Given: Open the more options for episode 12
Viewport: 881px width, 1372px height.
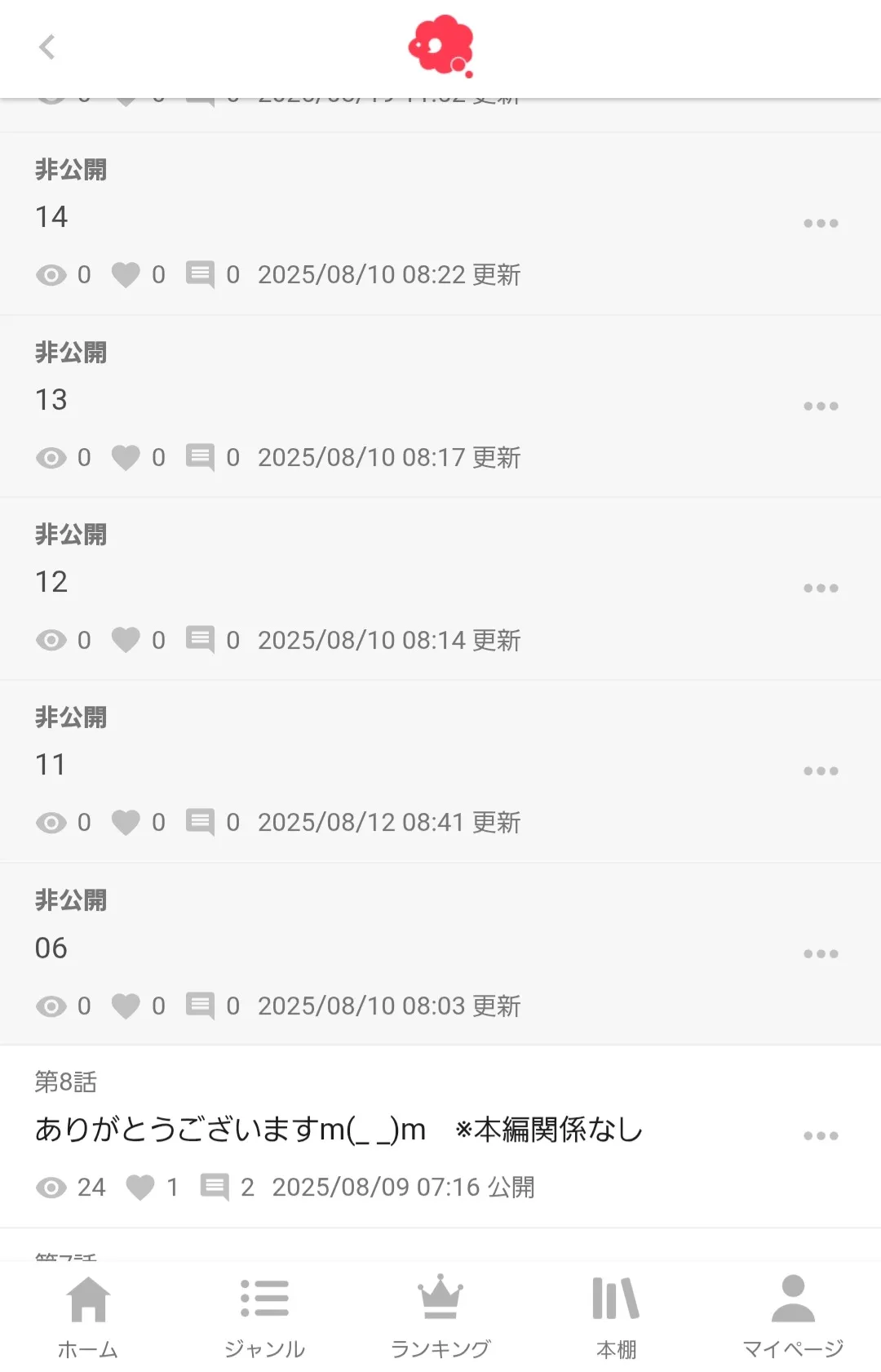Looking at the screenshot, I should click(x=820, y=588).
